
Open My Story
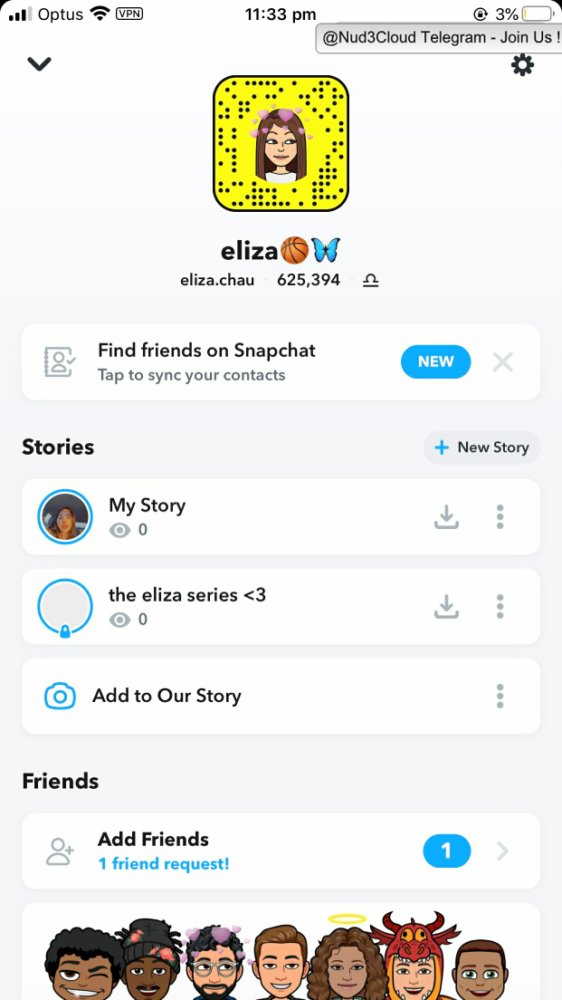(x=281, y=517)
